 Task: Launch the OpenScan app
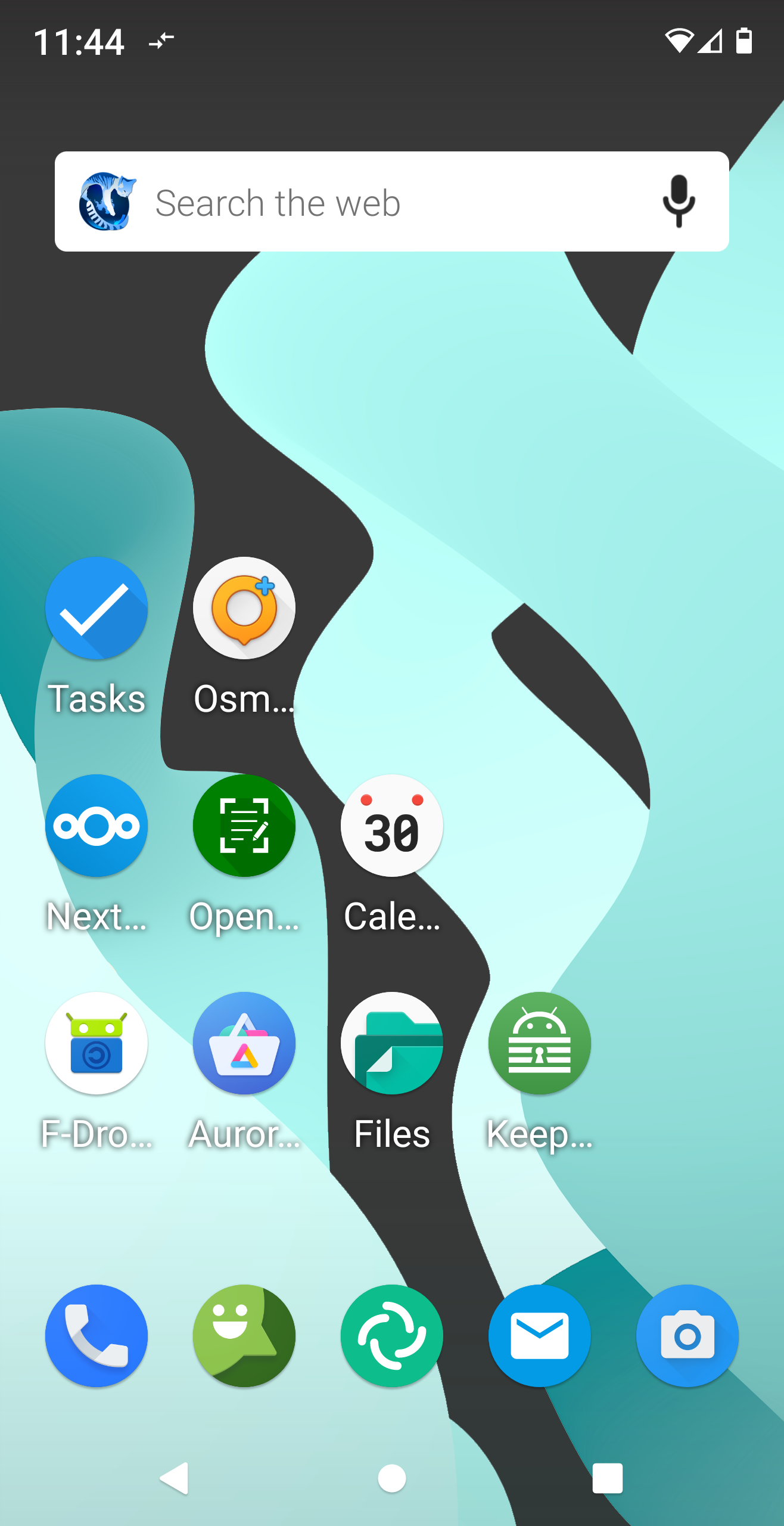coord(244,826)
